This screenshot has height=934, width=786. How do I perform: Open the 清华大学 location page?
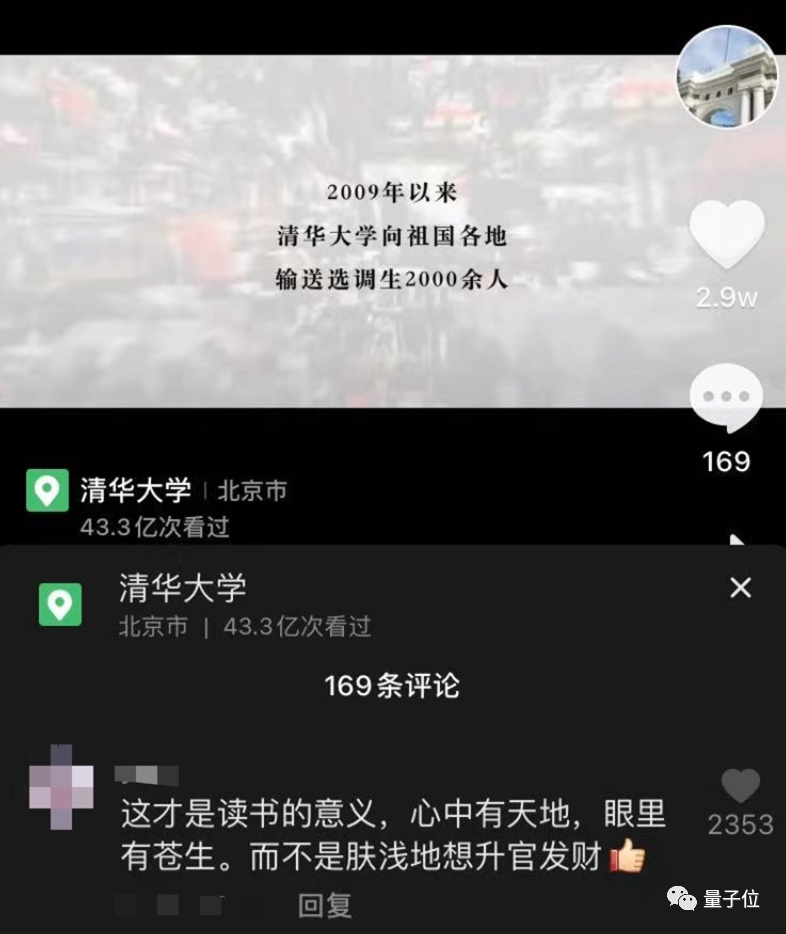tap(183, 589)
